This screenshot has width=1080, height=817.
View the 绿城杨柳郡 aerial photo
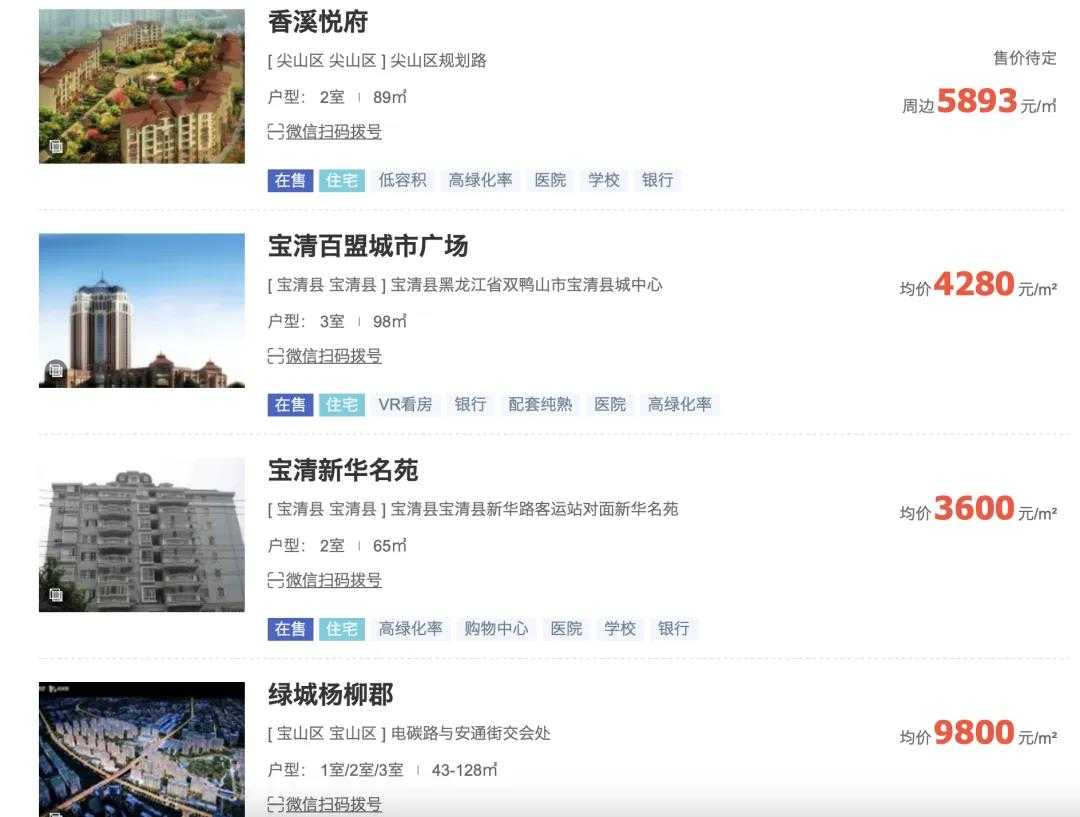pyautogui.click(x=142, y=750)
